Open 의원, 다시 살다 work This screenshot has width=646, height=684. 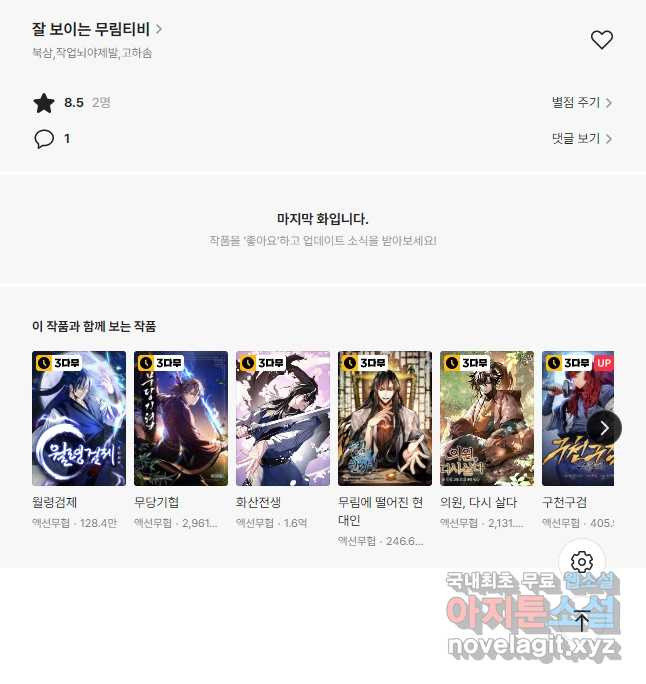pyautogui.click(x=487, y=418)
